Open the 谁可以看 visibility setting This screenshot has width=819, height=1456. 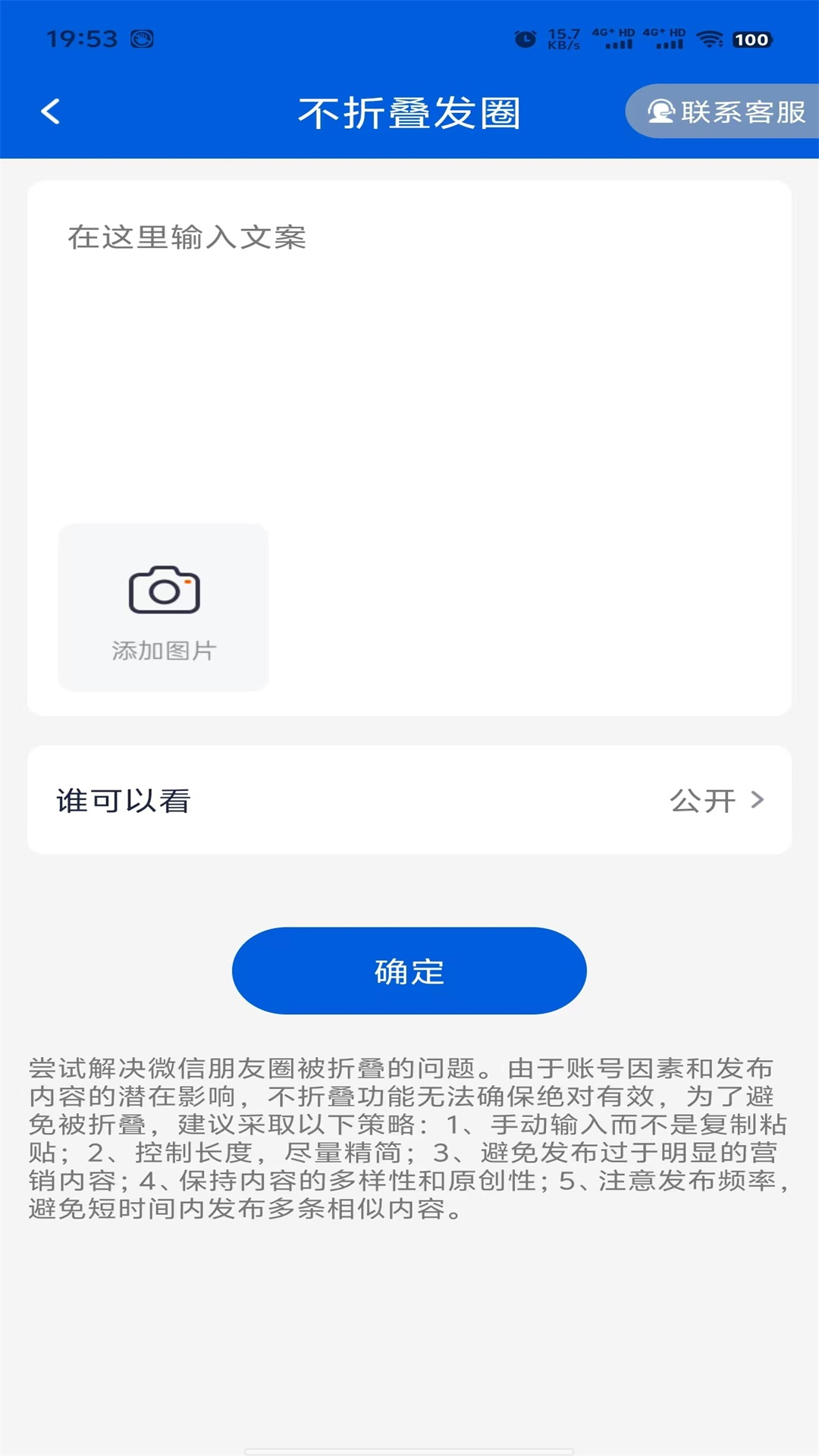tap(409, 800)
